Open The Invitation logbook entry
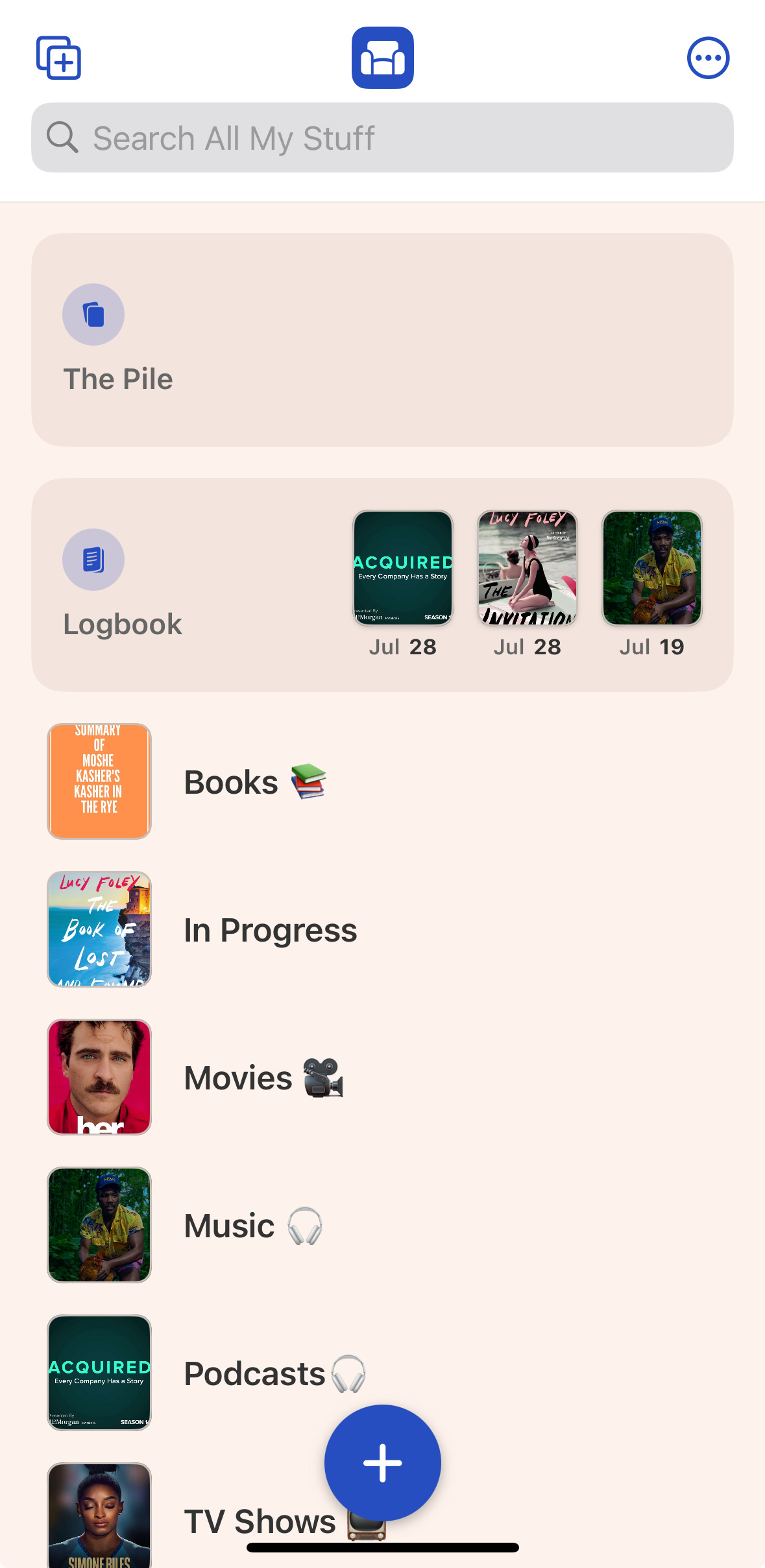The width and height of the screenshot is (765, 1568). coord(527,569)
